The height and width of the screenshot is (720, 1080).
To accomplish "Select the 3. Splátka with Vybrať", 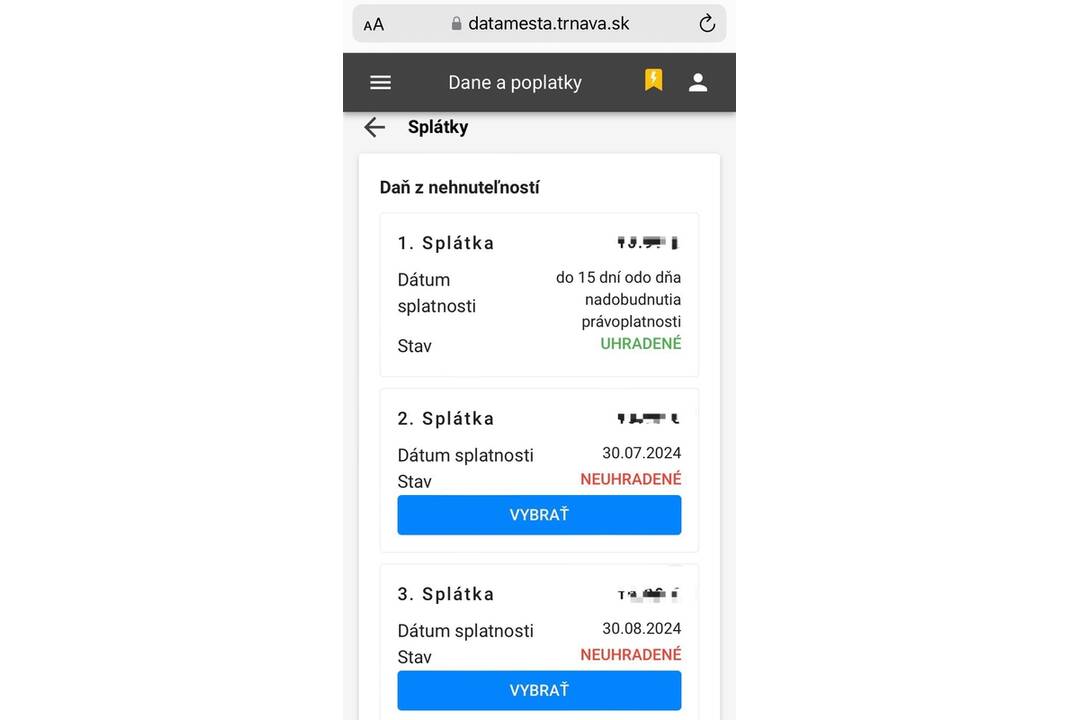I will (539, 690).
